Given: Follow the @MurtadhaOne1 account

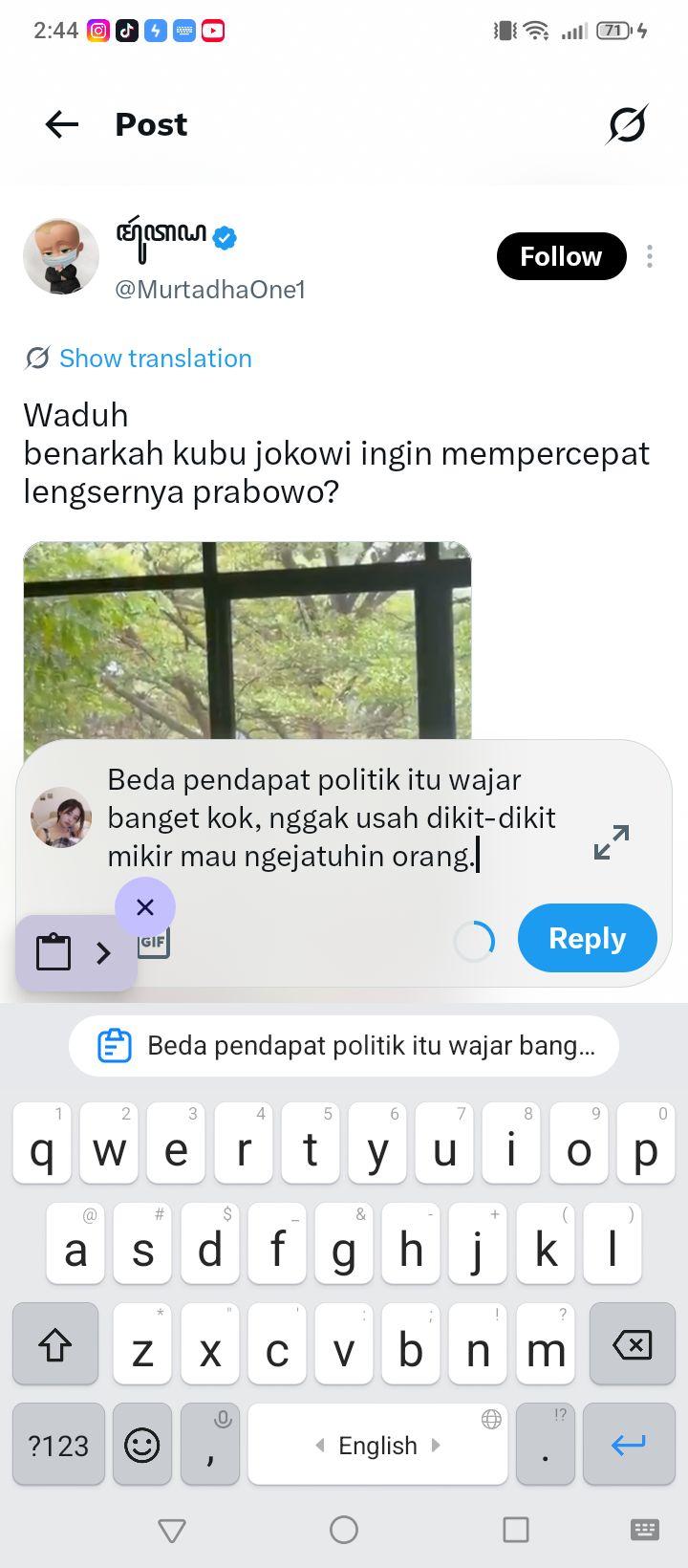Looking at the screenshot, I should pos(561,256).
